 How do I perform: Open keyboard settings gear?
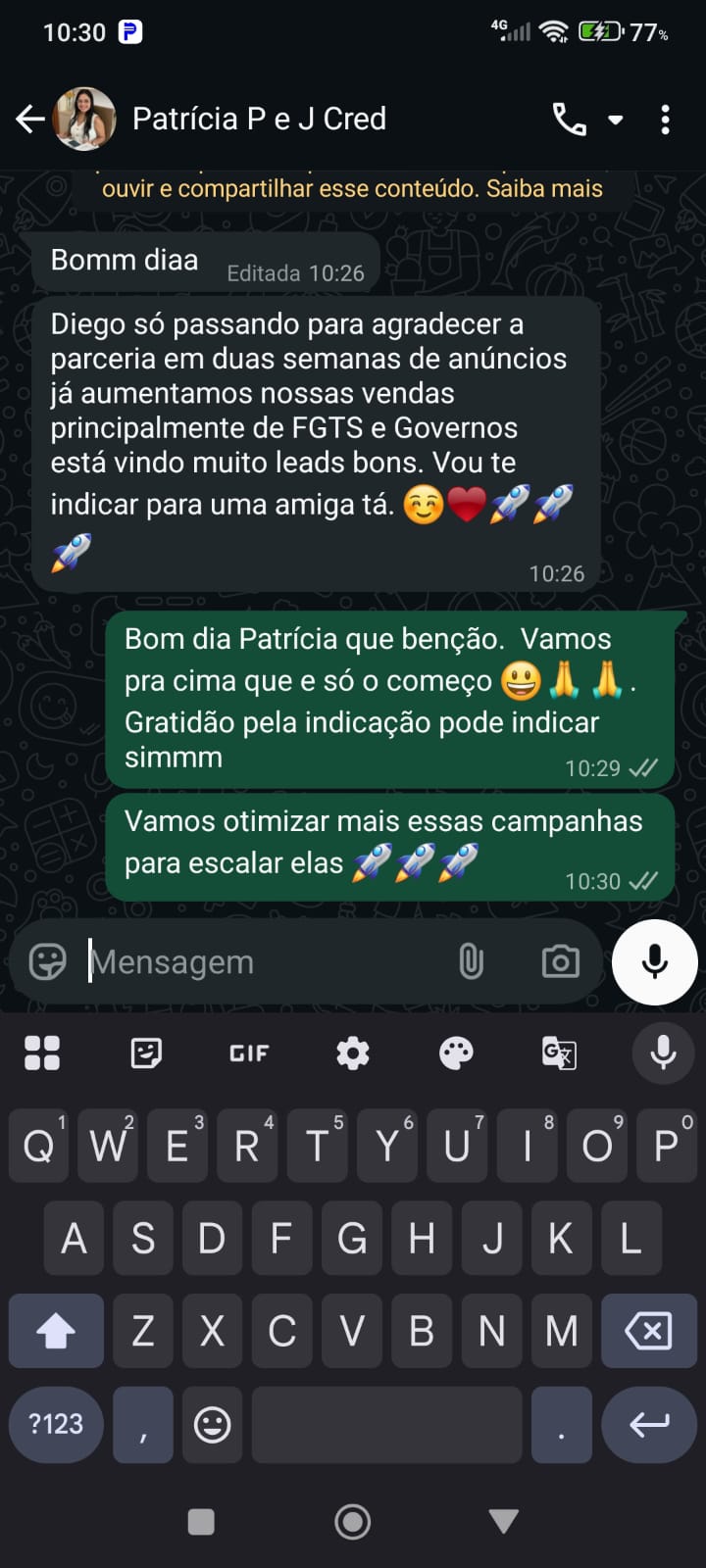[x=353, y=1053]
